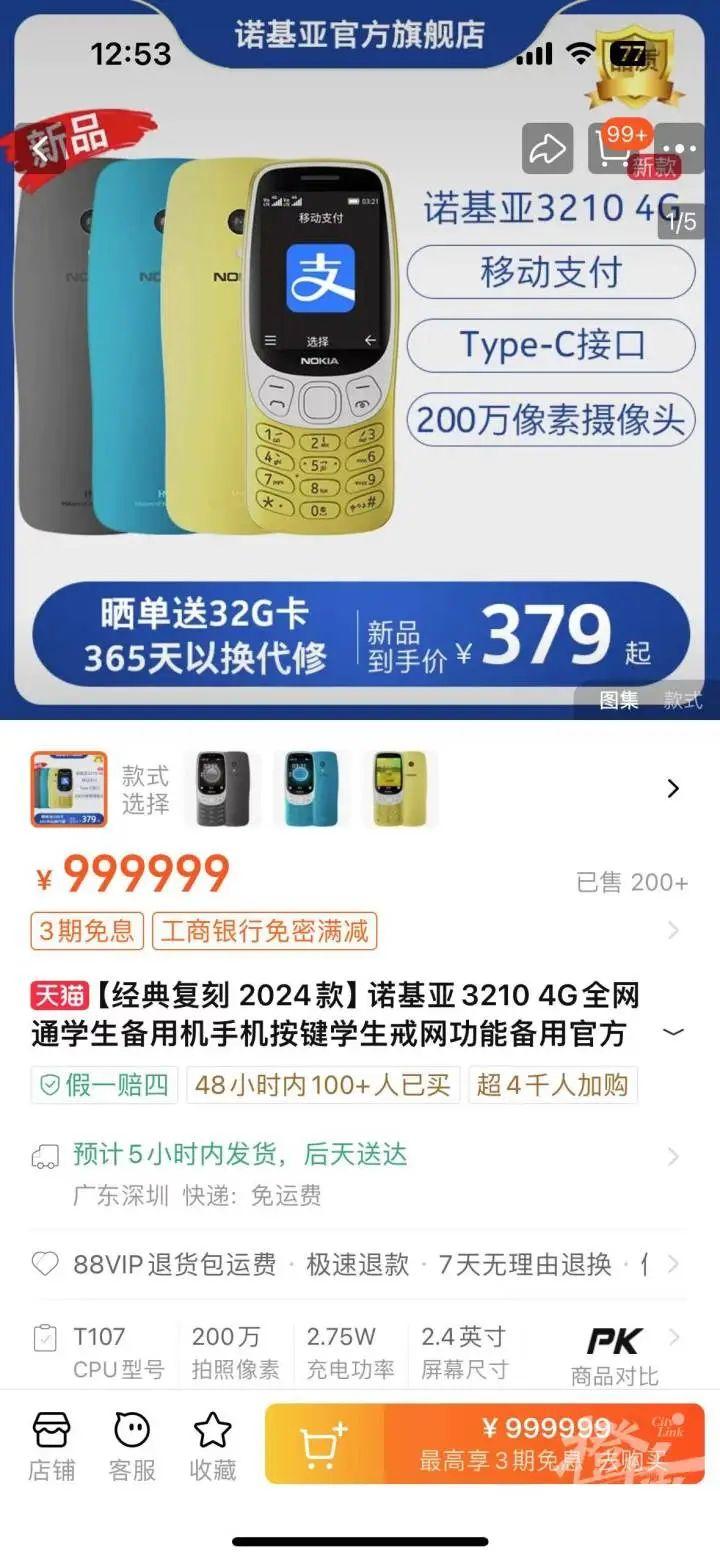
Task: Visit the 店铺 store page
Action: [x=51, y=1446]
